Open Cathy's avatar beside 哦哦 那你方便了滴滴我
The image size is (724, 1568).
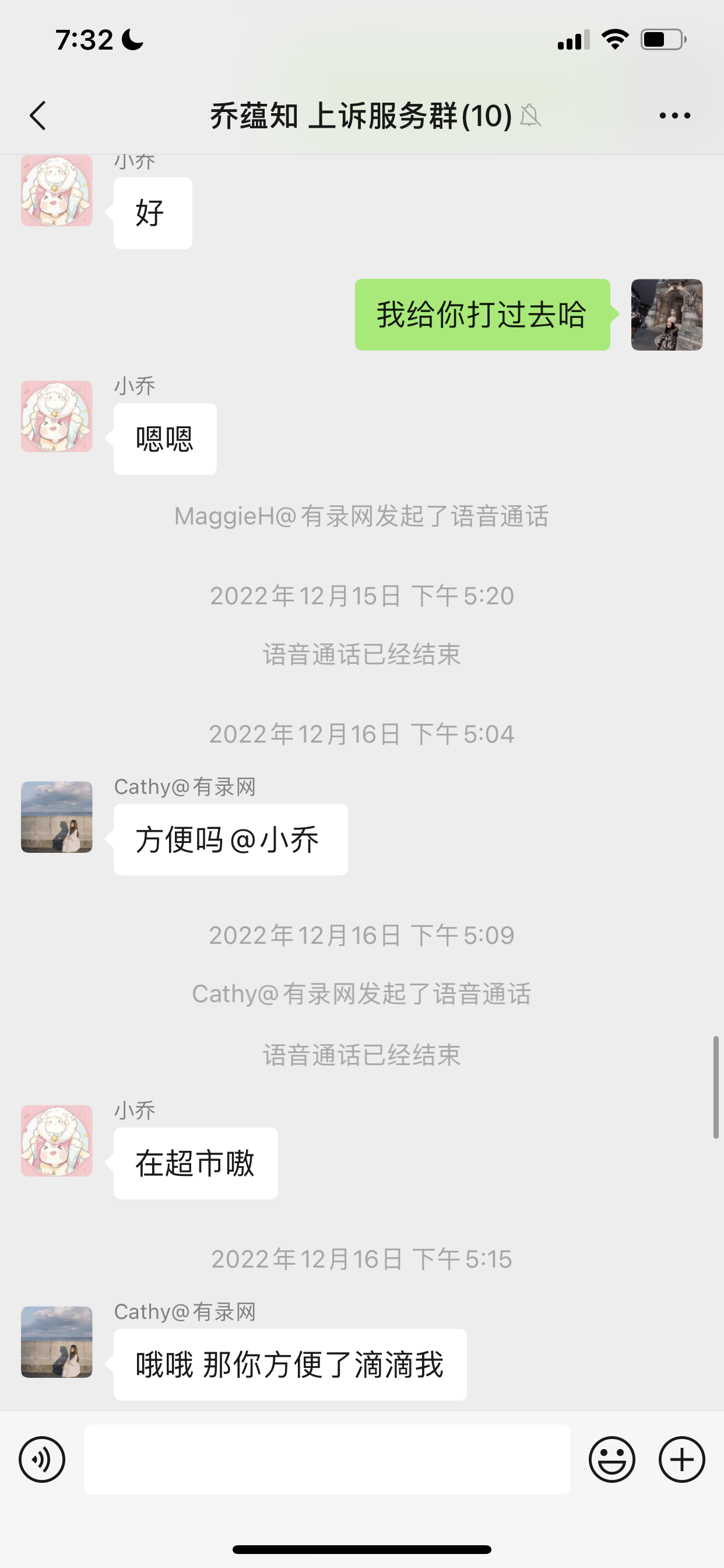(57, 1342)
